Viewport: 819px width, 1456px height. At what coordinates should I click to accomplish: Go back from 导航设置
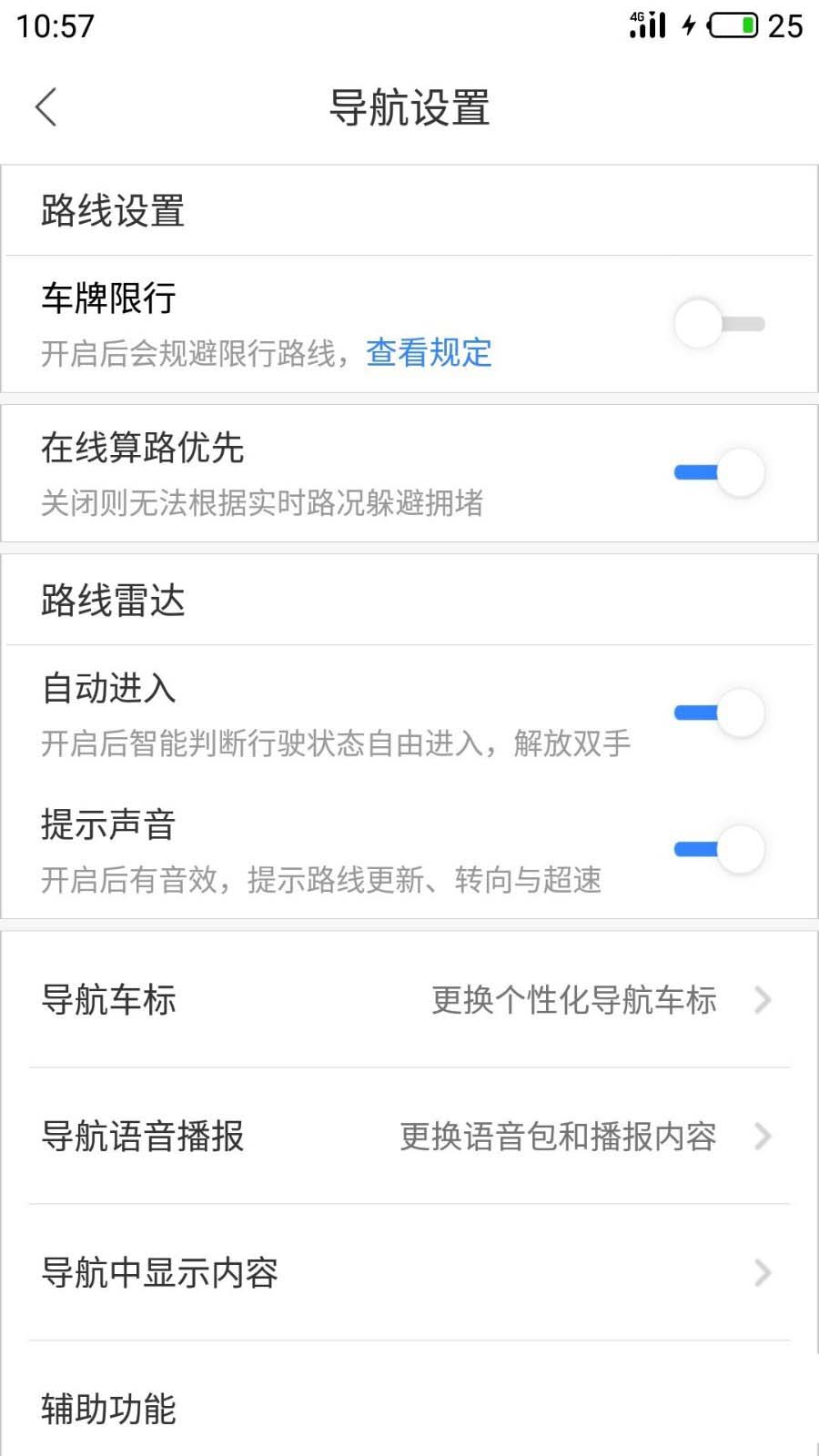(47, 107)
